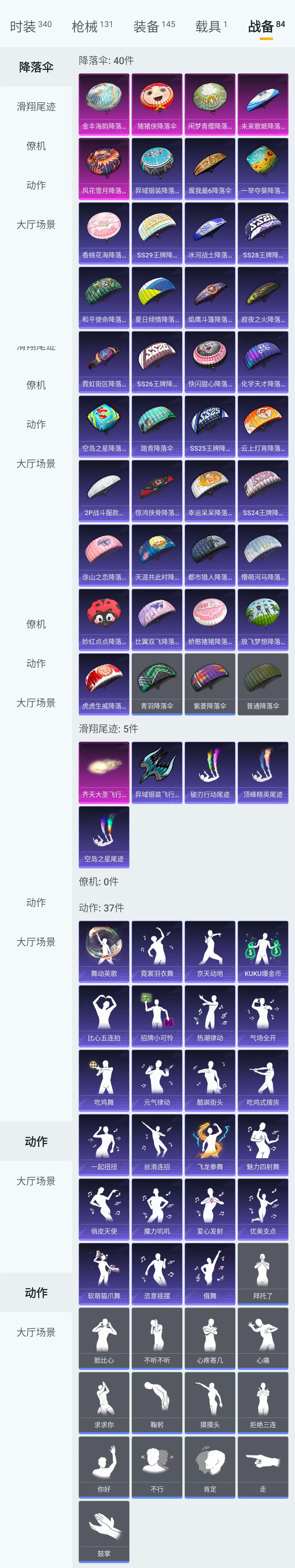Open the 猪猪侠降落伞 item

pyautogui.click(x=157, y=104)
